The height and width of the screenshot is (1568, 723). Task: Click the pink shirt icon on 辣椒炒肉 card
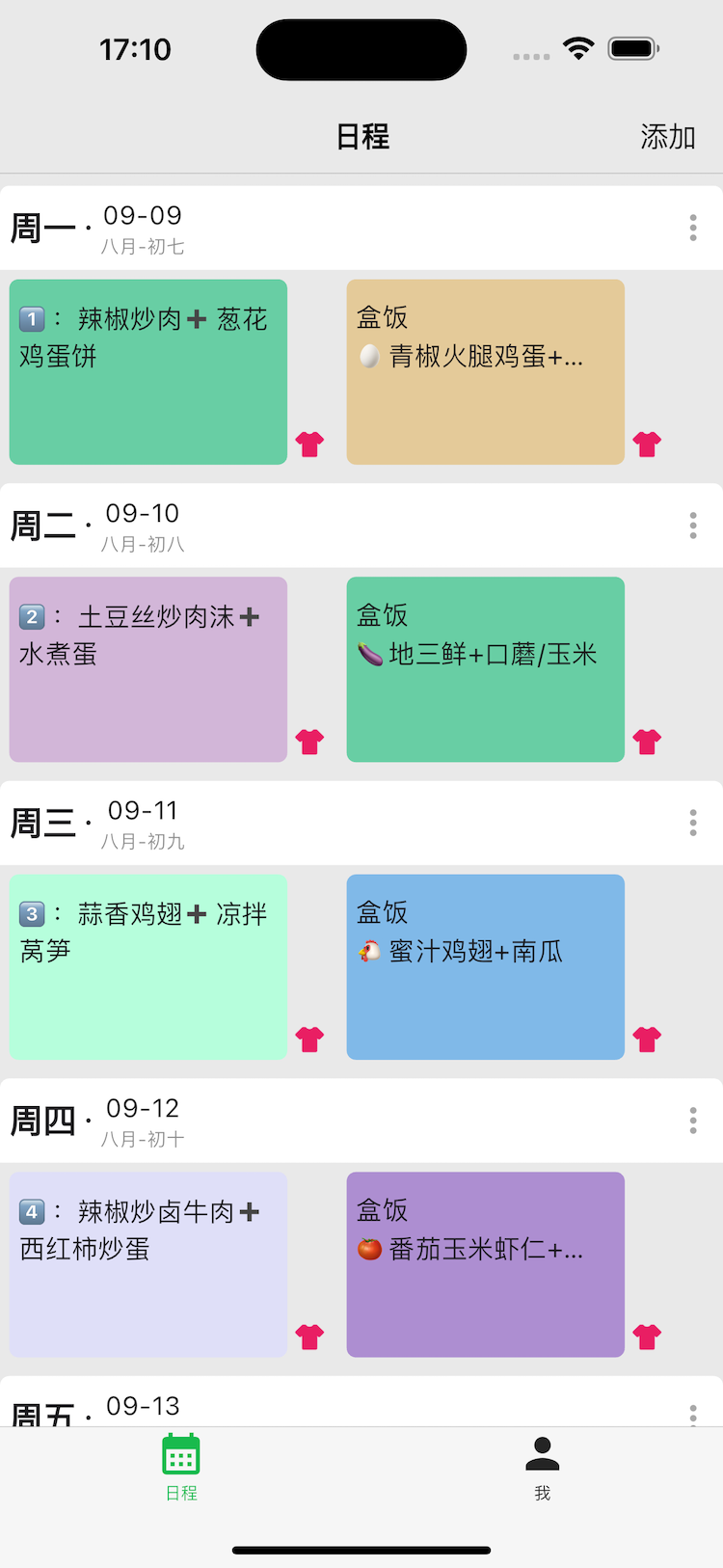309,443
